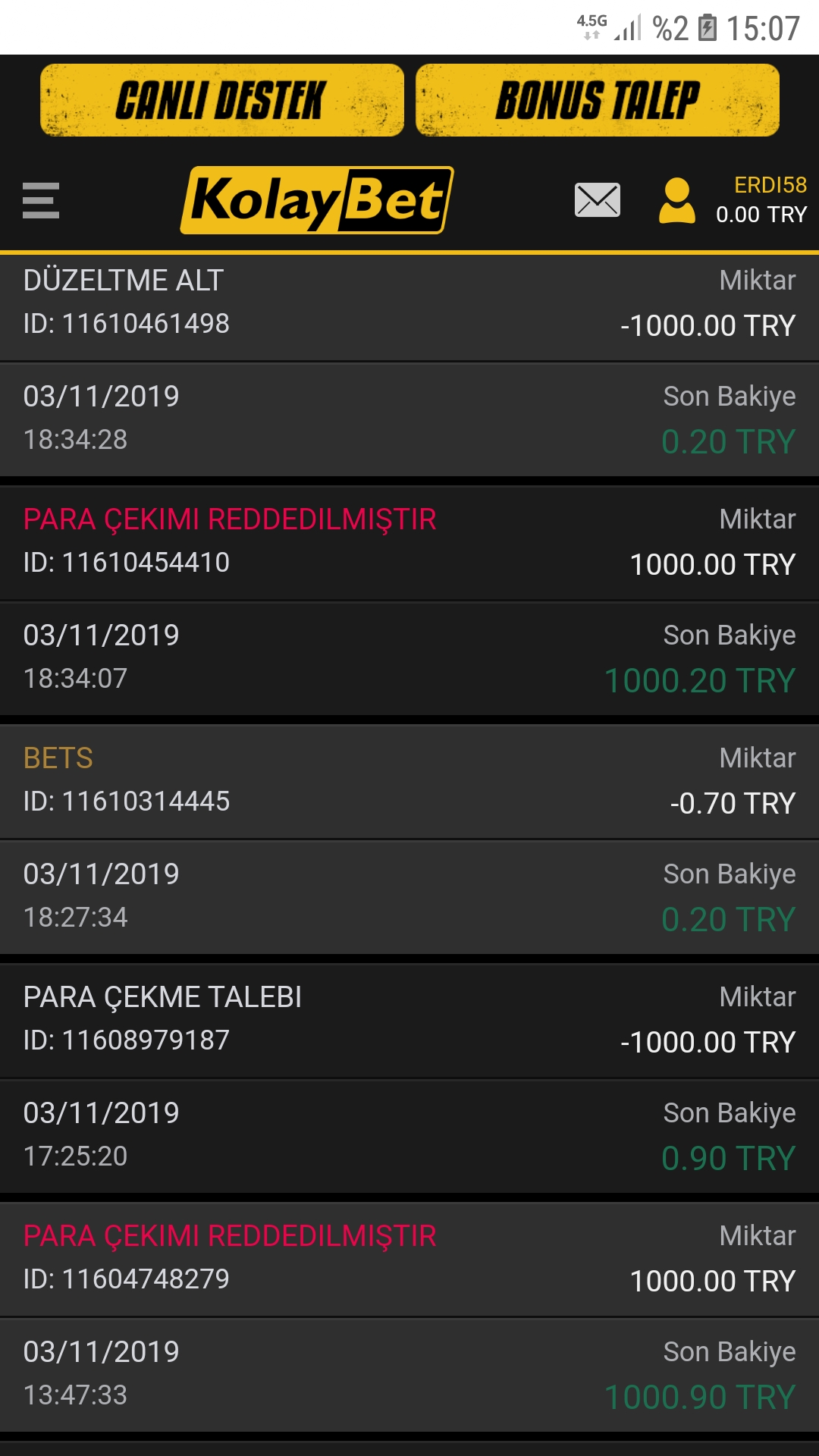Image resolution: width=819 pixels, height=1456 pixels.
Task: Tap the Bonus Talep button
Action: (x=598, y=100)
